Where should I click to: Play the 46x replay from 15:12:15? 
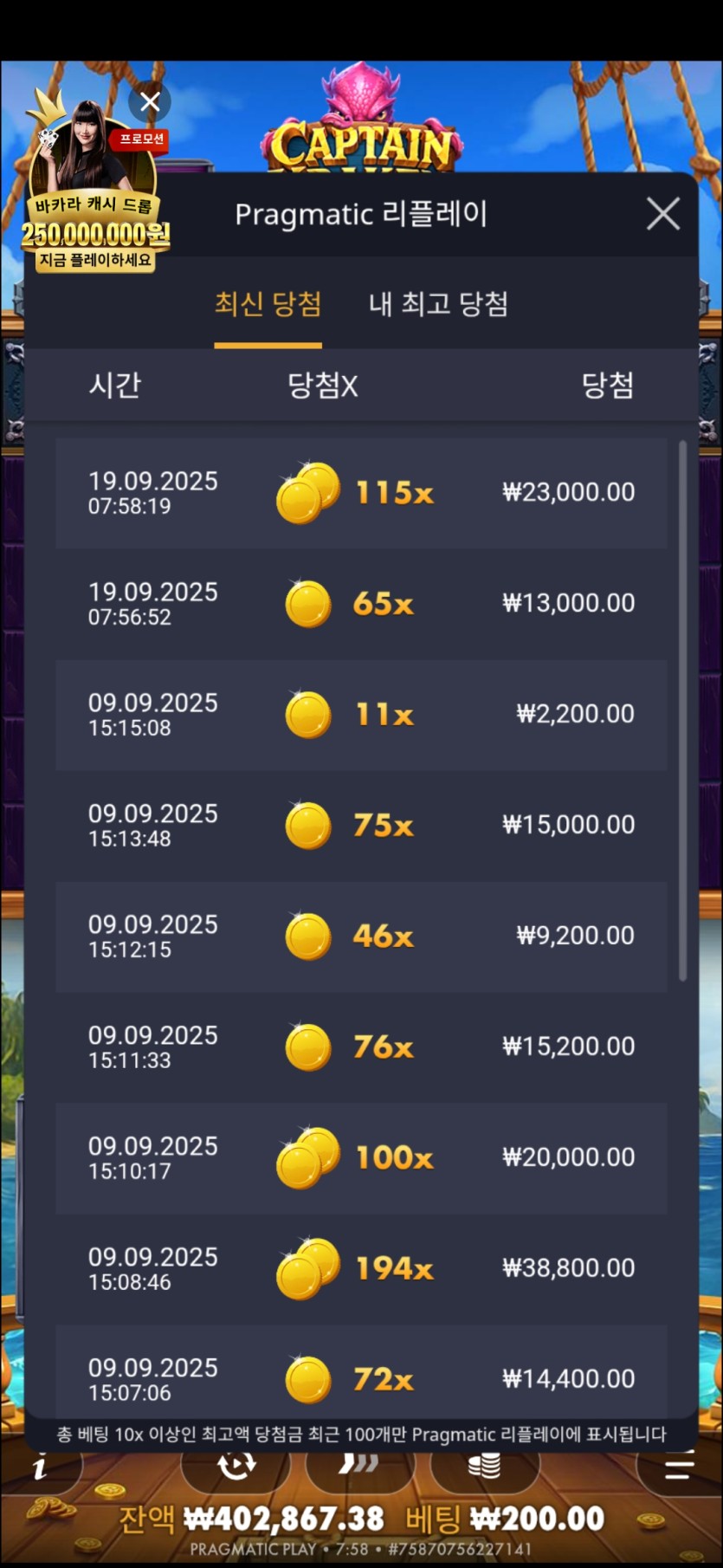tap(361, 936)
